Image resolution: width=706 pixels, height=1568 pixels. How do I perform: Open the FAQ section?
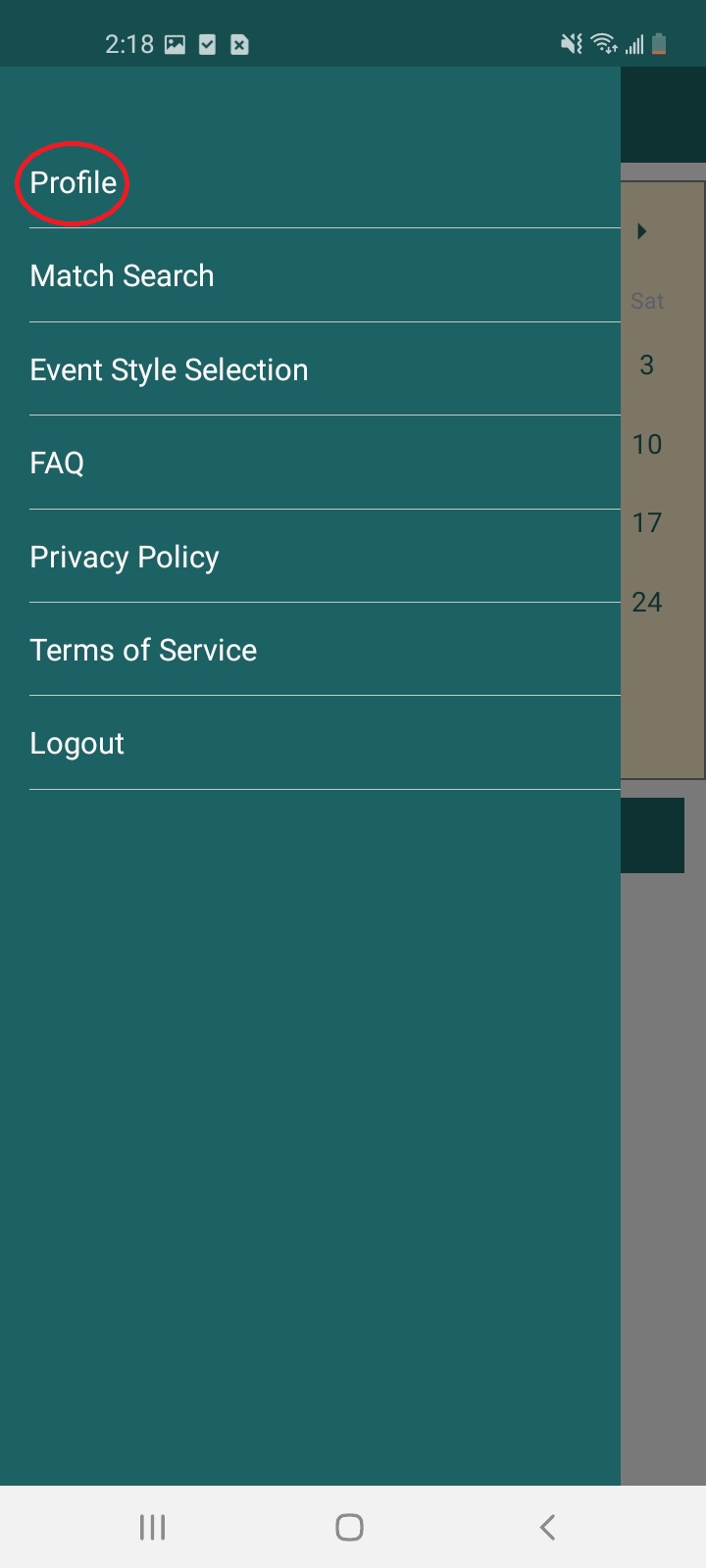(56, 463)
